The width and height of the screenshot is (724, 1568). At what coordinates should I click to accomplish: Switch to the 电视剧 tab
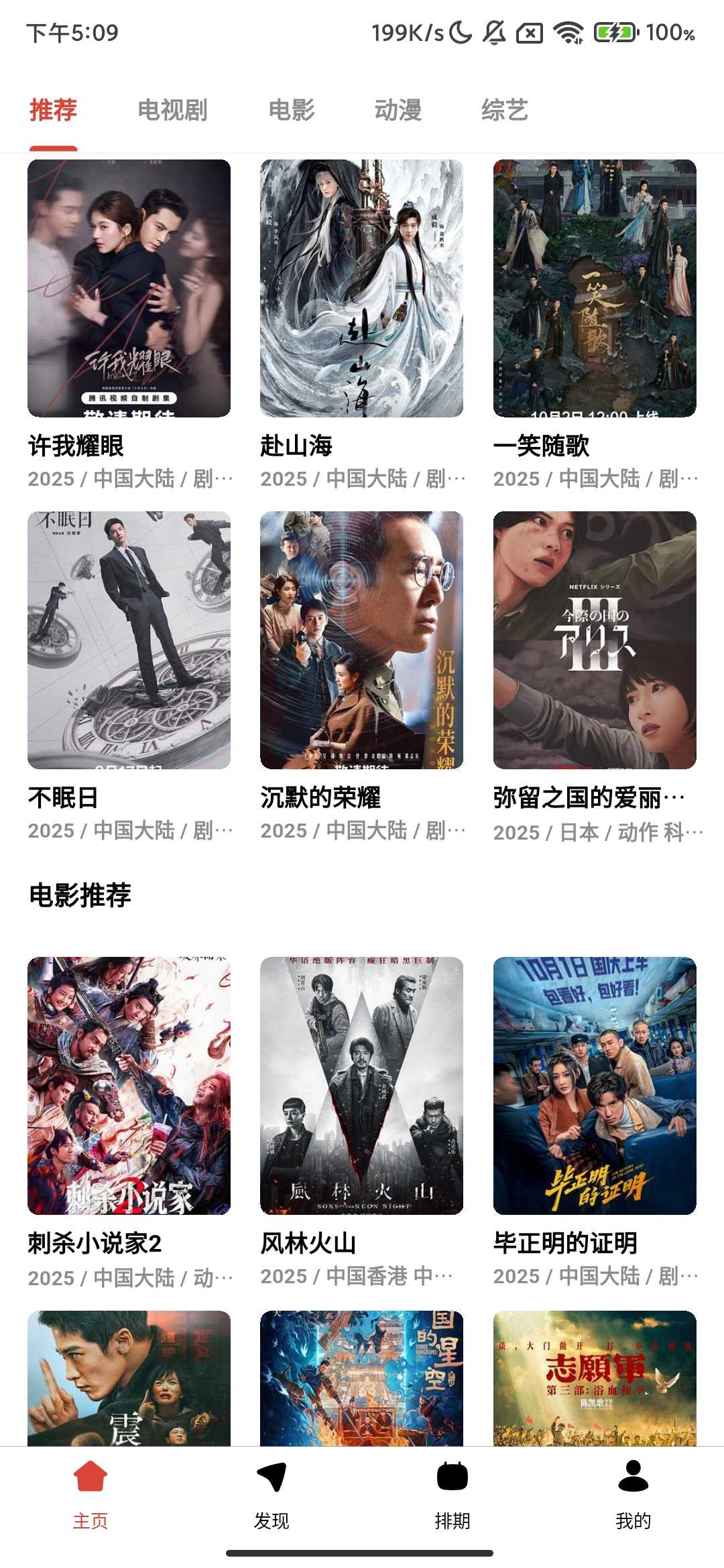(x=172, y=110)
